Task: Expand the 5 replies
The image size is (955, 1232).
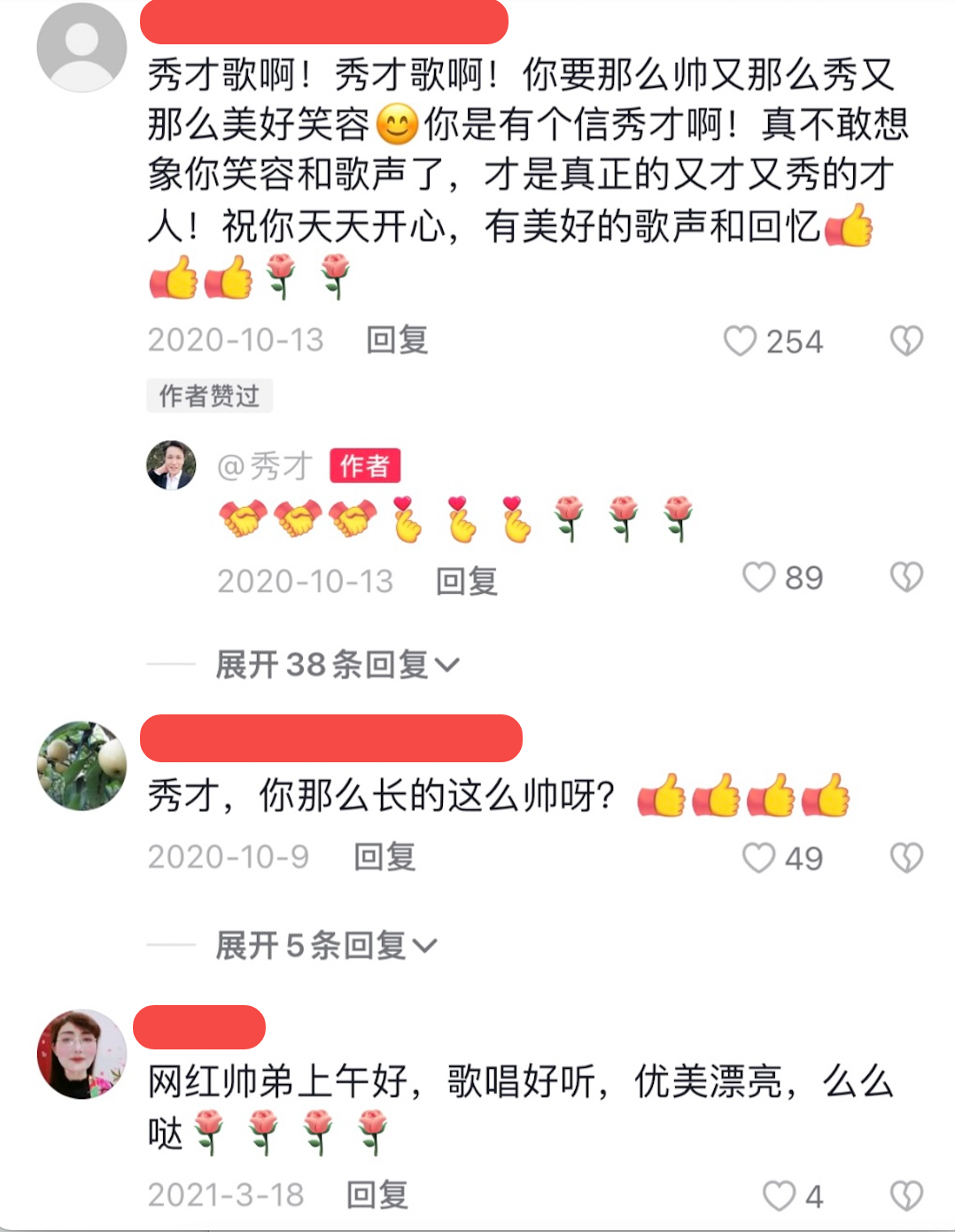Action: coord(326,946)
